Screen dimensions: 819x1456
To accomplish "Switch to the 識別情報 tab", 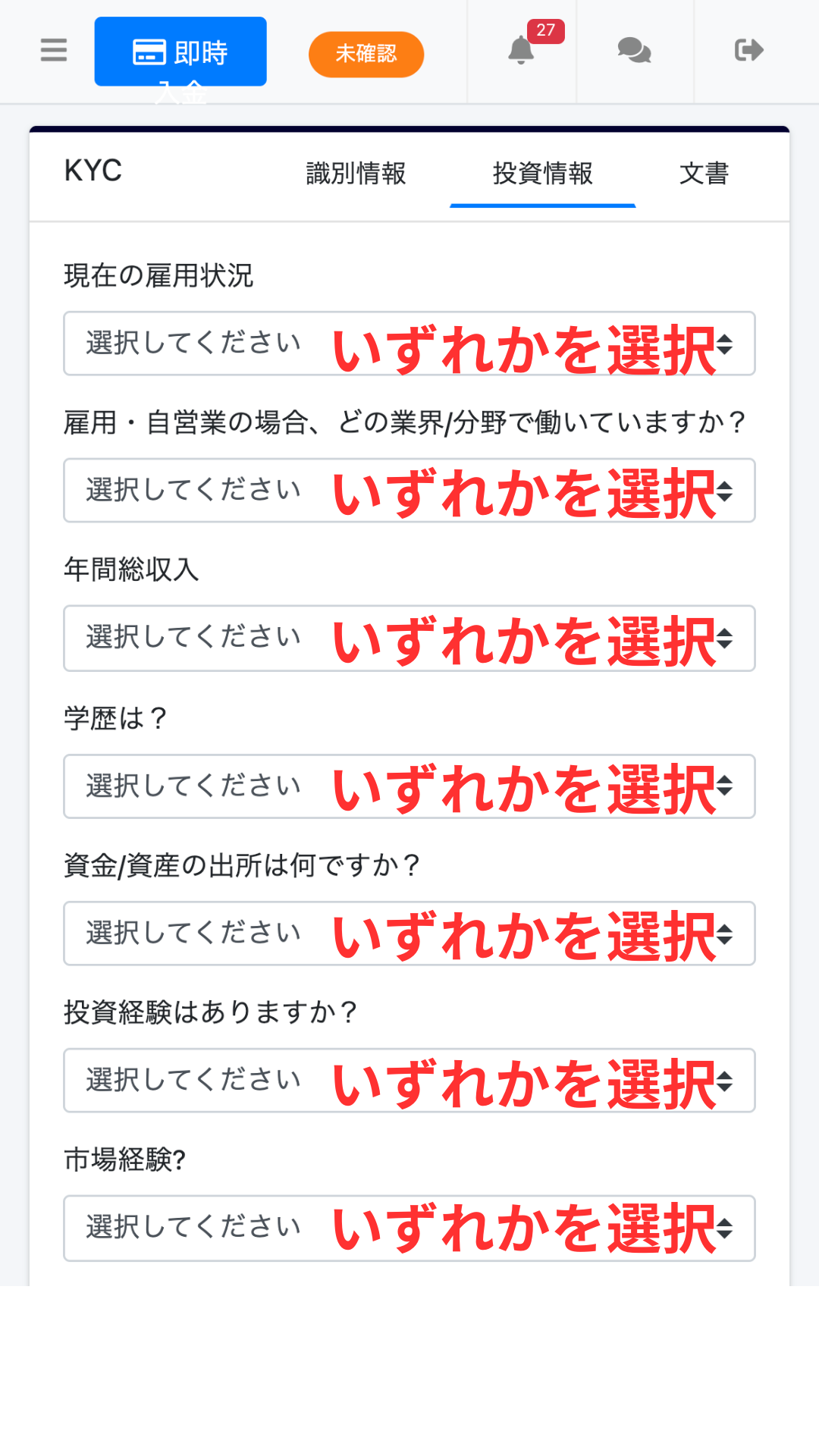I will pyautogui.click(x=356, y=174).
